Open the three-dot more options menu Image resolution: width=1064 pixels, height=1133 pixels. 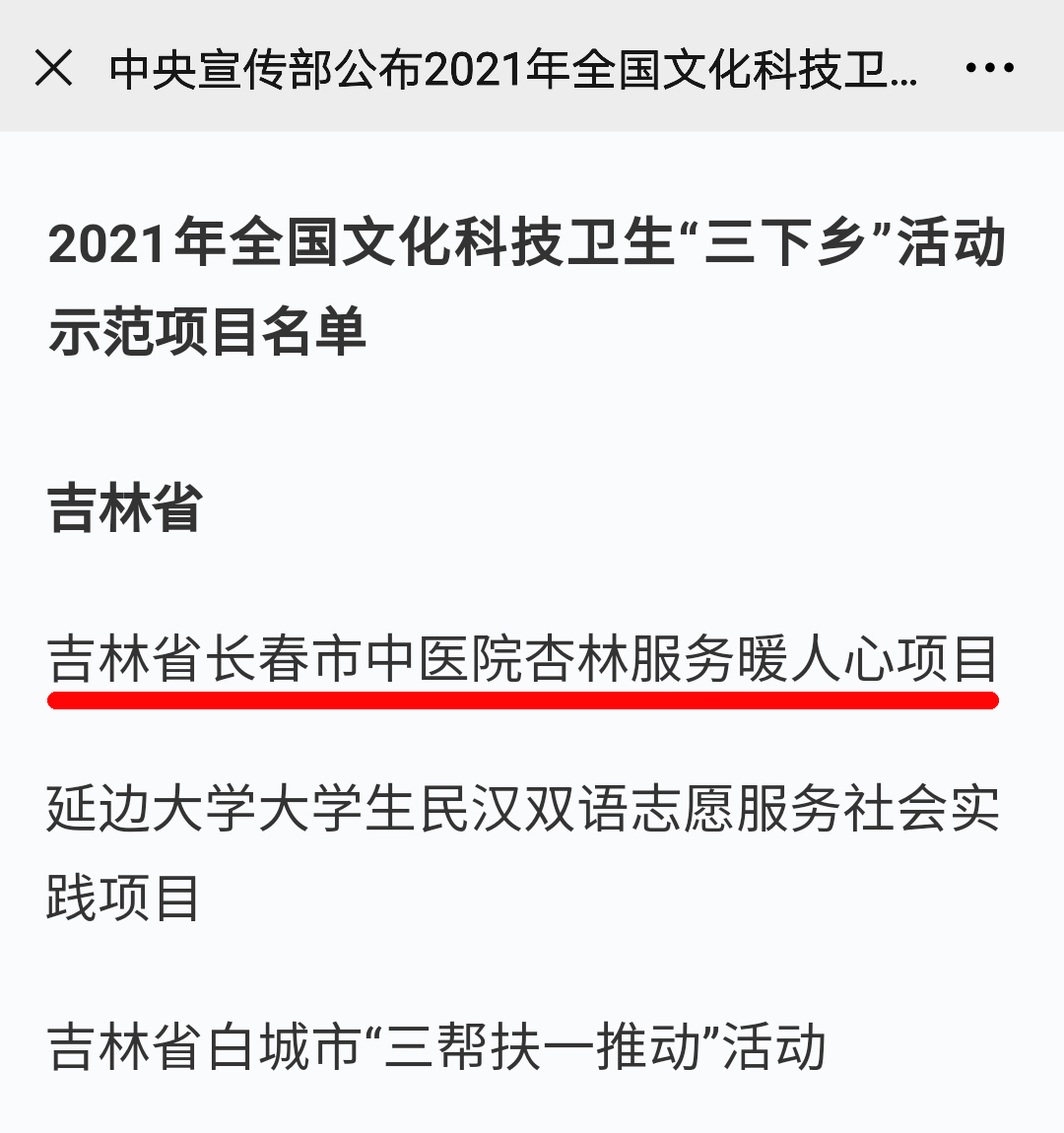coord(989,68)
